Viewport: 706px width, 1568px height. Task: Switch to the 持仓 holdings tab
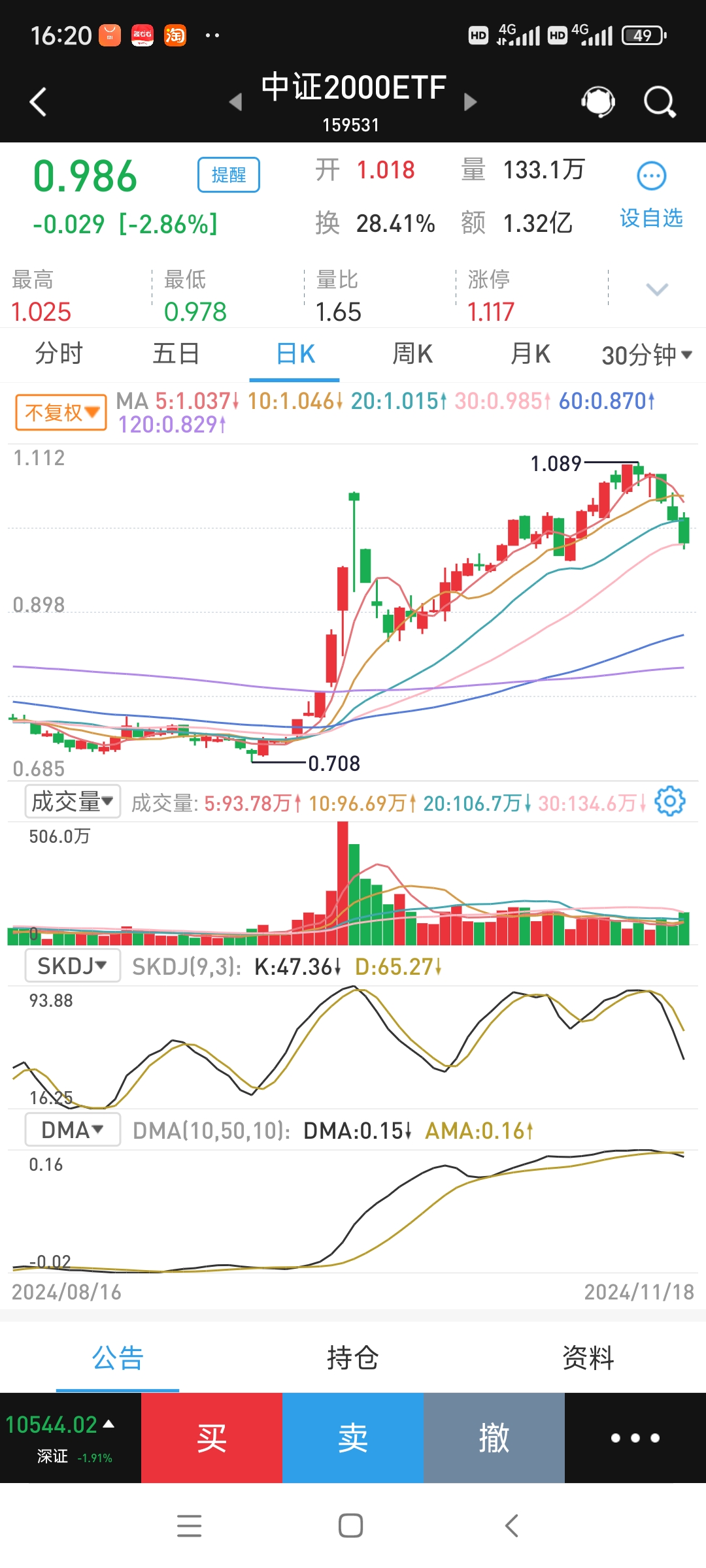click(x=352, y=1358)
